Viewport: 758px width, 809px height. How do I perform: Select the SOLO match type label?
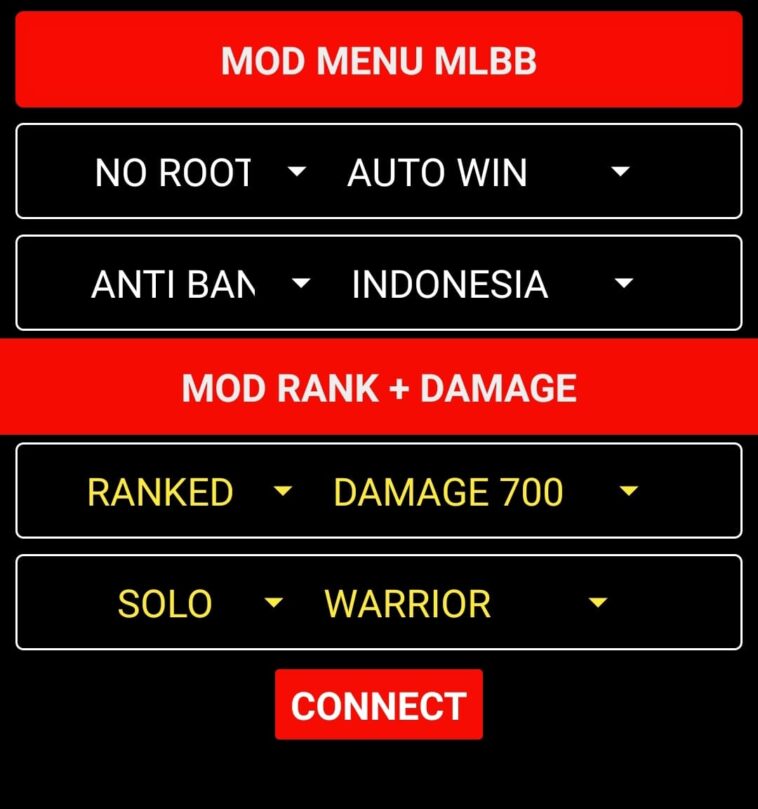click(x=163, y=603)
